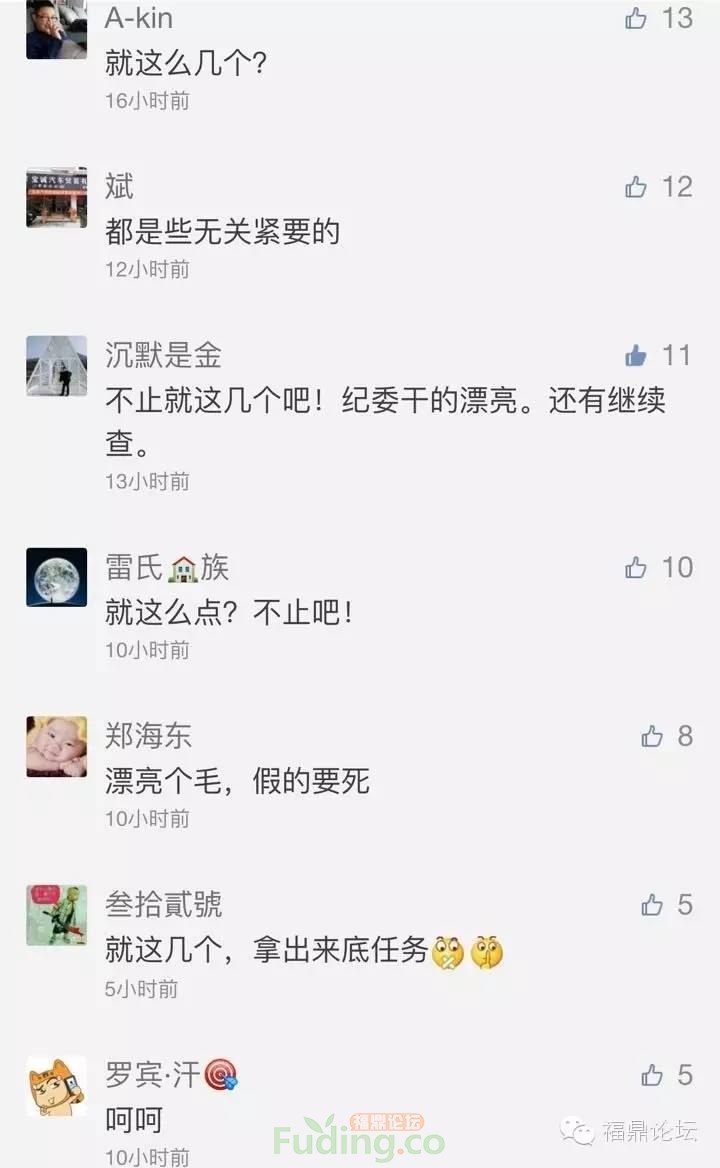Like 雷氏族's comment
The height and width of the screenshot is (1168, 720).
pyautogui.click(x=636, y=567)
